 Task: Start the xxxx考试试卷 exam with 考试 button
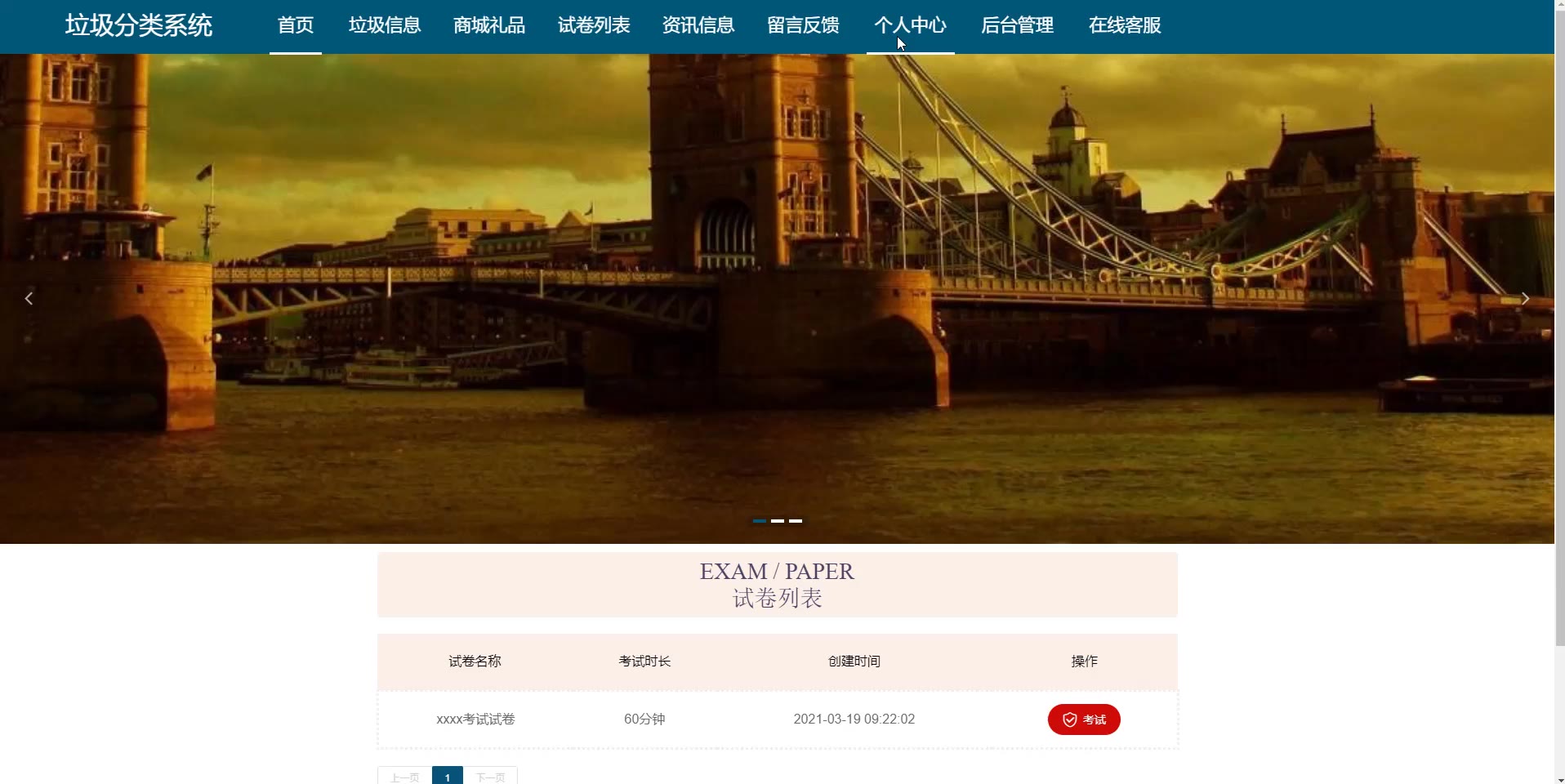click(x=1083, y=719)
